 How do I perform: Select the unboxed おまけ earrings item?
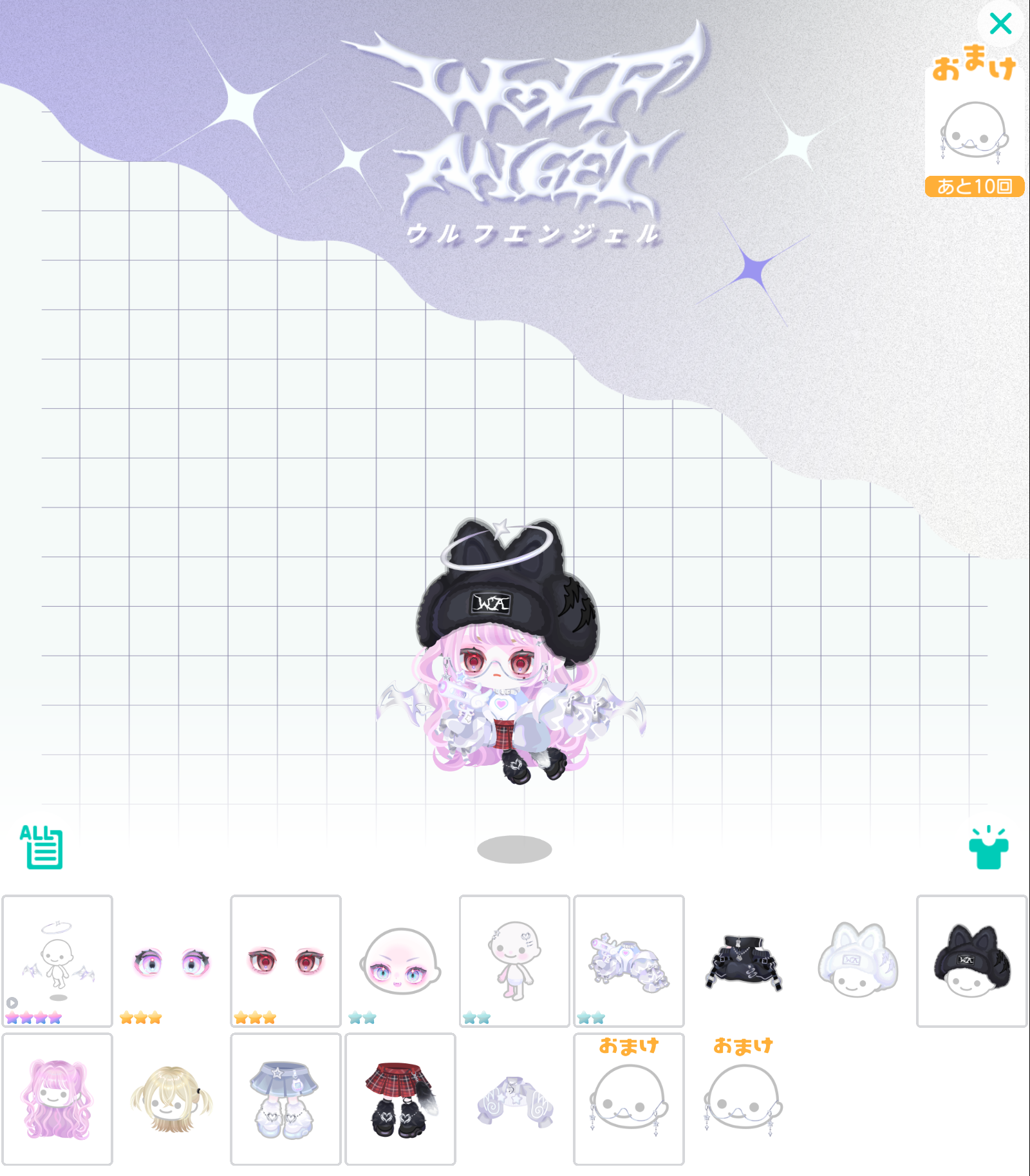click(x=744, y=1099)
